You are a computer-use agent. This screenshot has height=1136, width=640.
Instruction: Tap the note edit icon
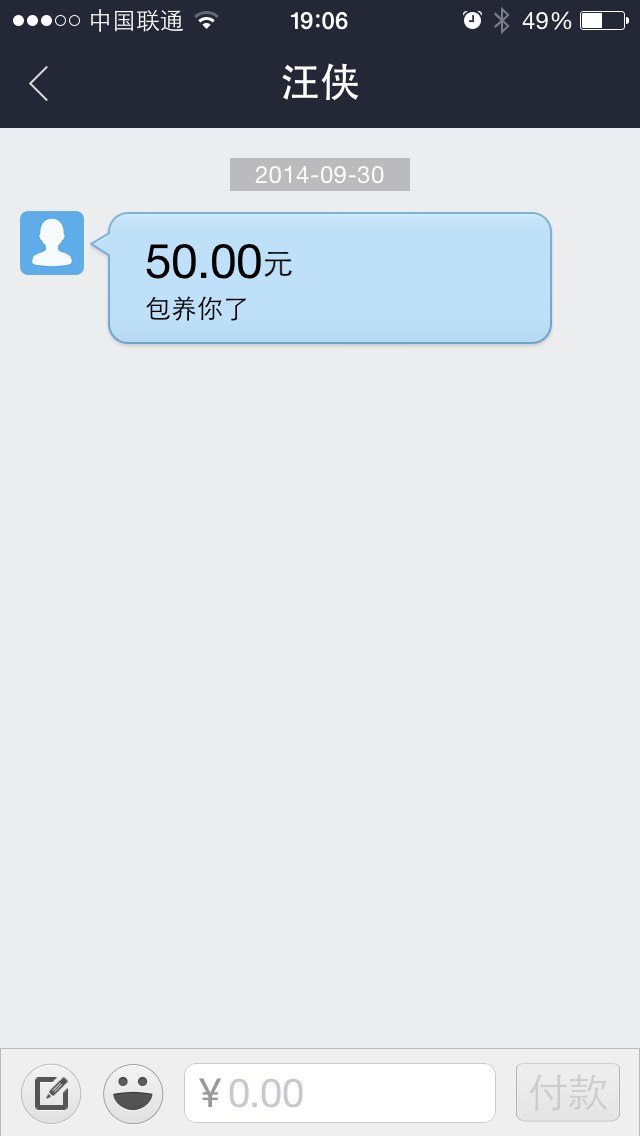[51, 1093]
